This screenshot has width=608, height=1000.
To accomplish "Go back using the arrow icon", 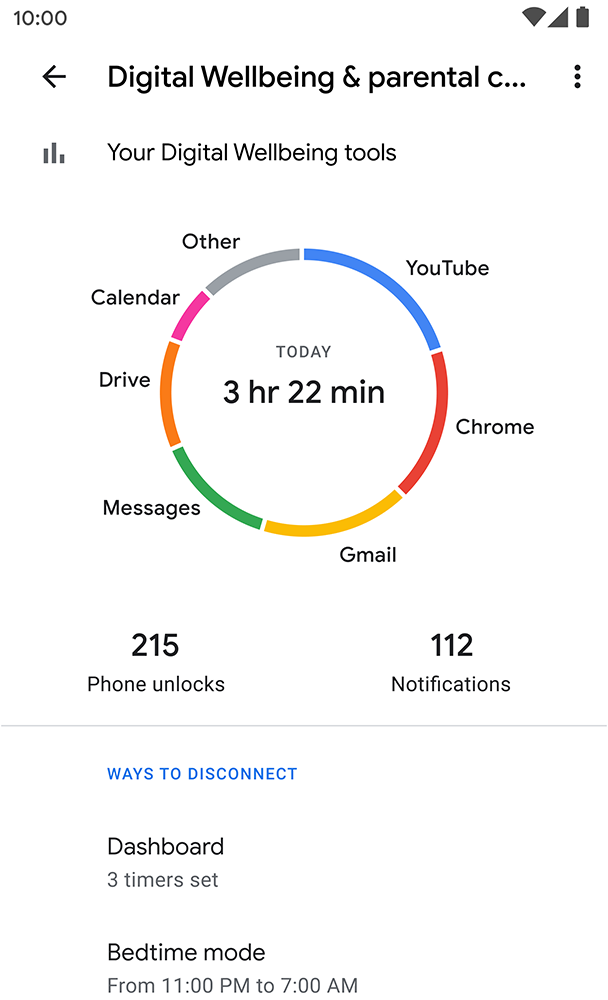I will click(x=54, y=77).
